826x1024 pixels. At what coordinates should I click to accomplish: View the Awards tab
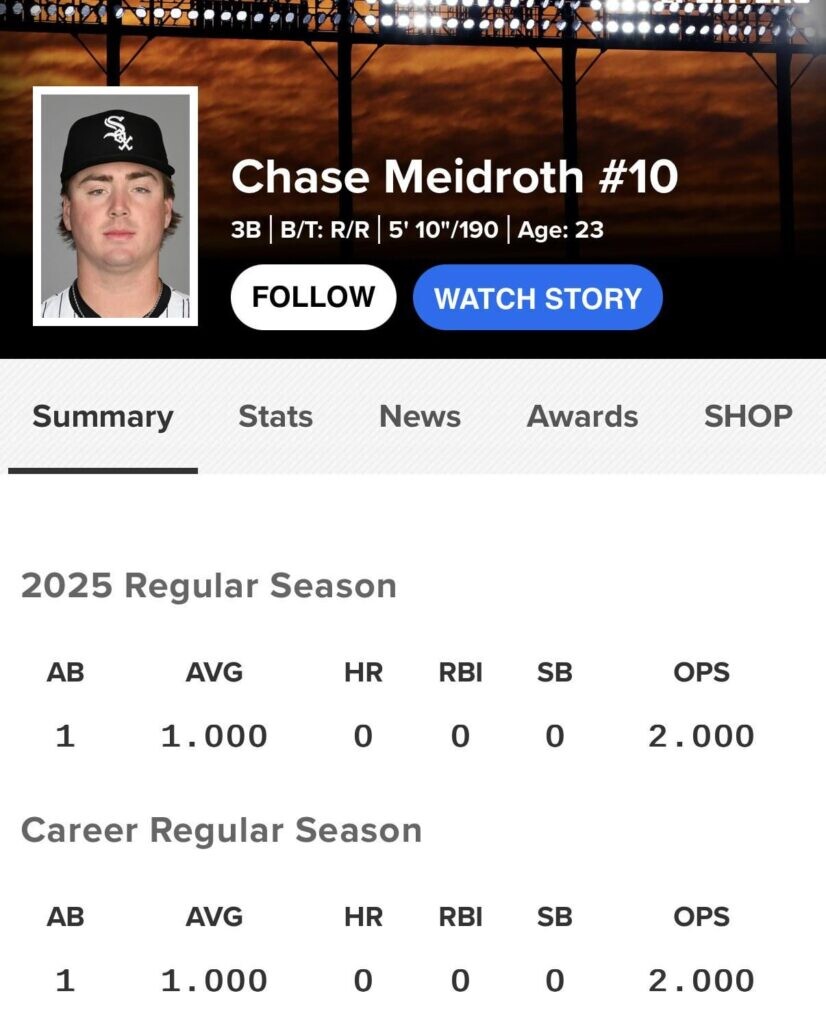pos(582,416)
